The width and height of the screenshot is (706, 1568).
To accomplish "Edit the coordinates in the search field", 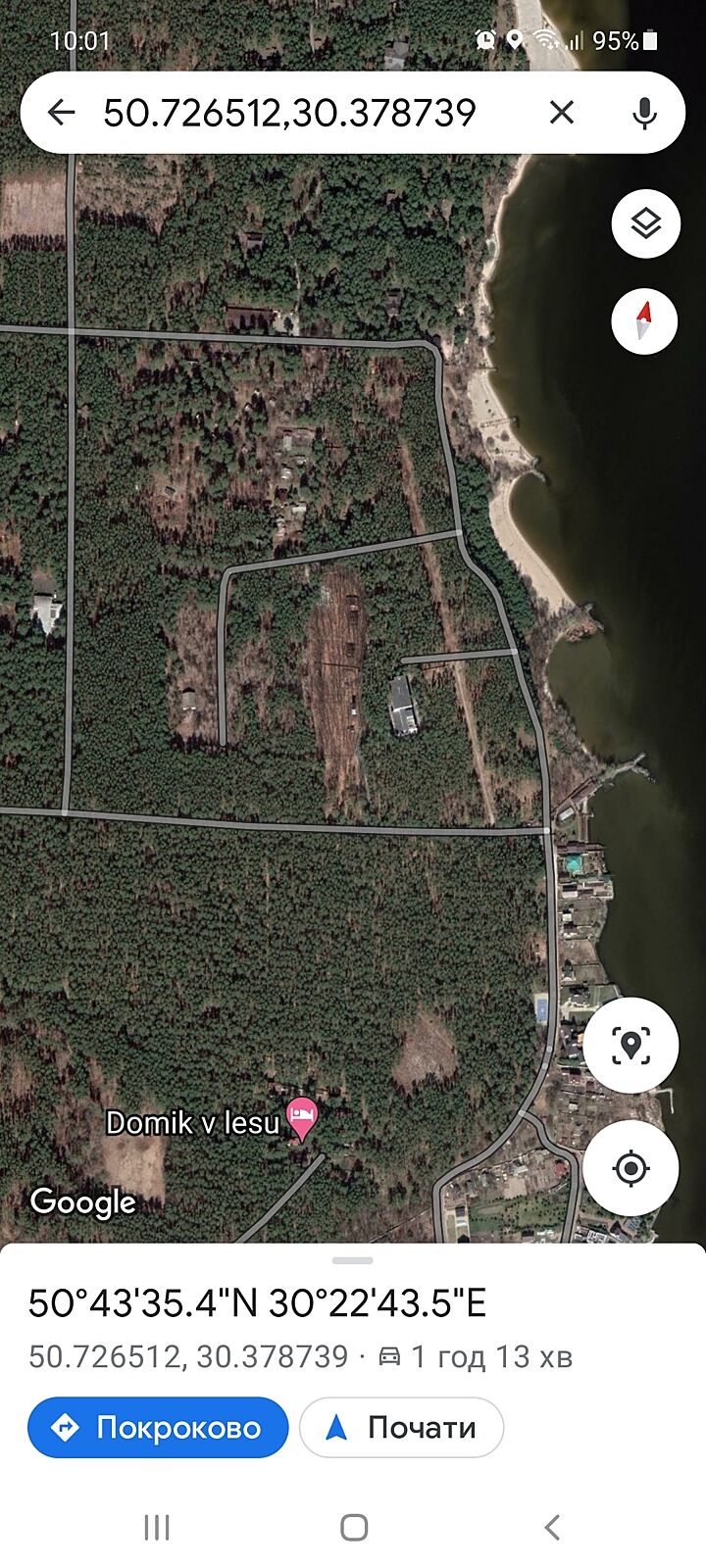I will [x=289, y=113].
